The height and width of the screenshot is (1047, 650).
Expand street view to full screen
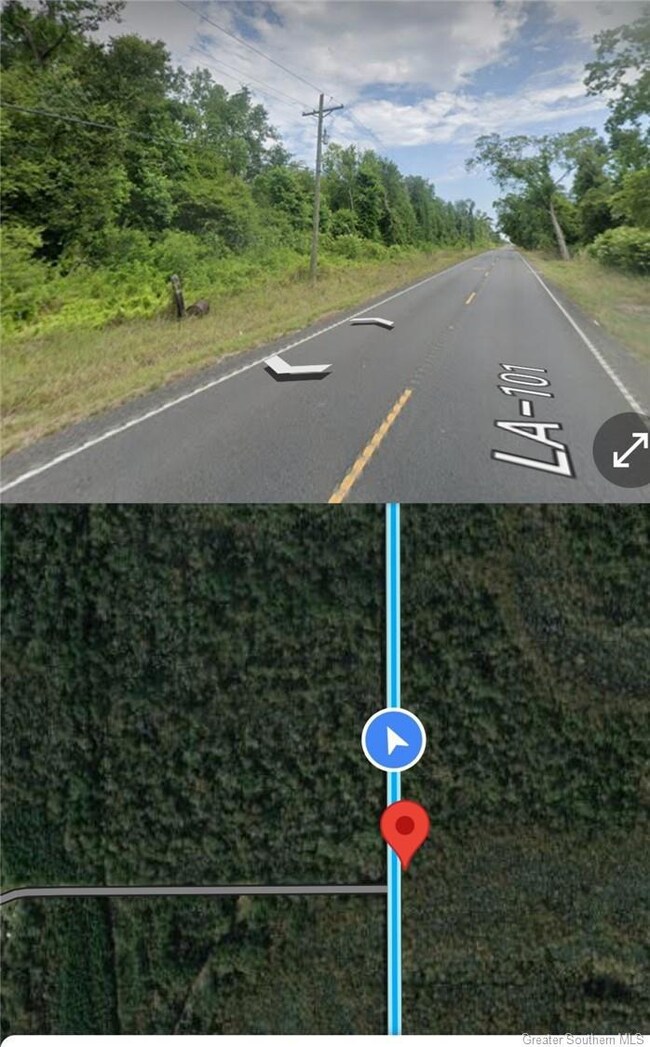[x=629, y=450]
